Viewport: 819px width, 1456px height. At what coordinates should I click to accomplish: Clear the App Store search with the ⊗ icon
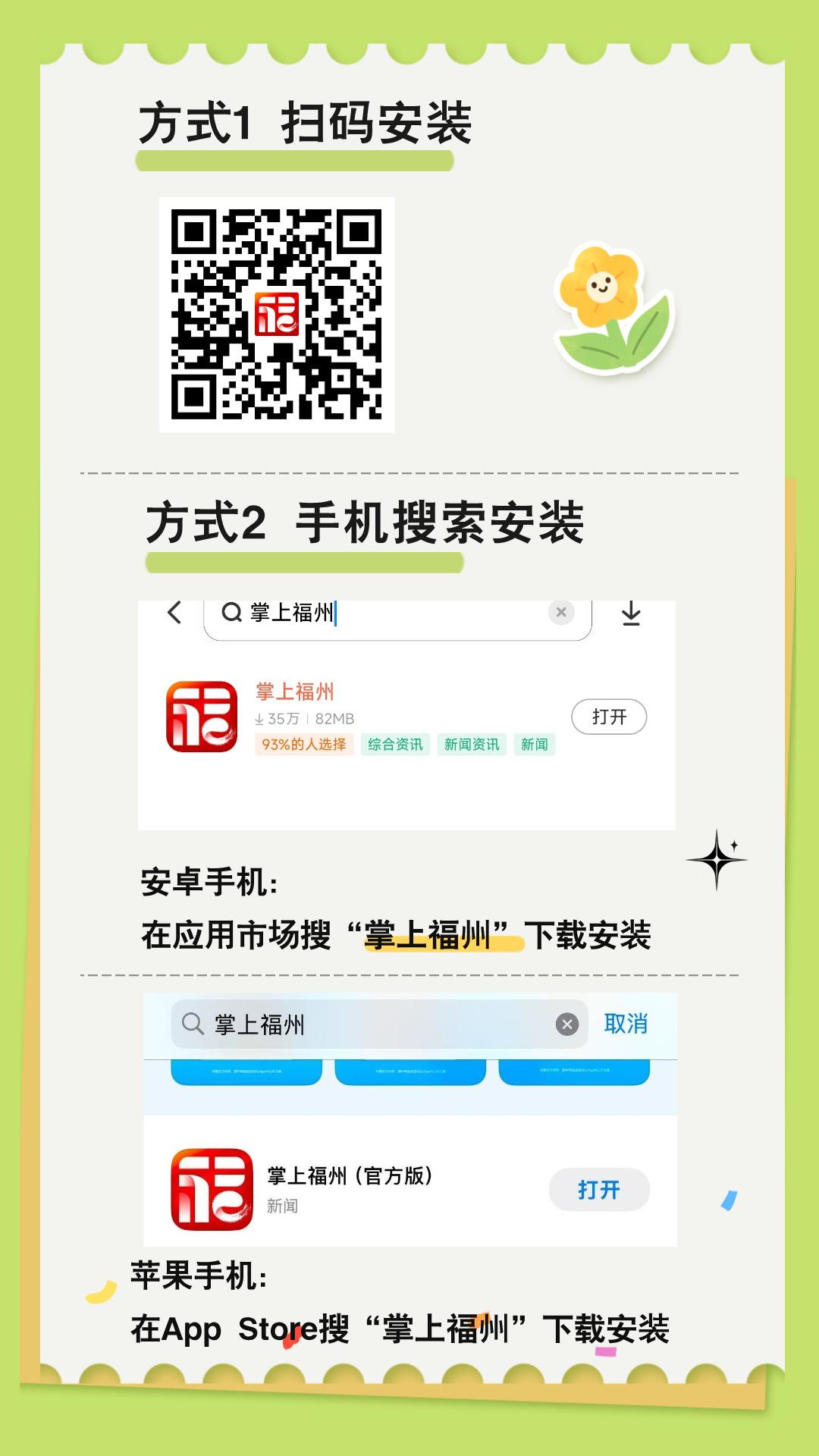pos(565,1026)
